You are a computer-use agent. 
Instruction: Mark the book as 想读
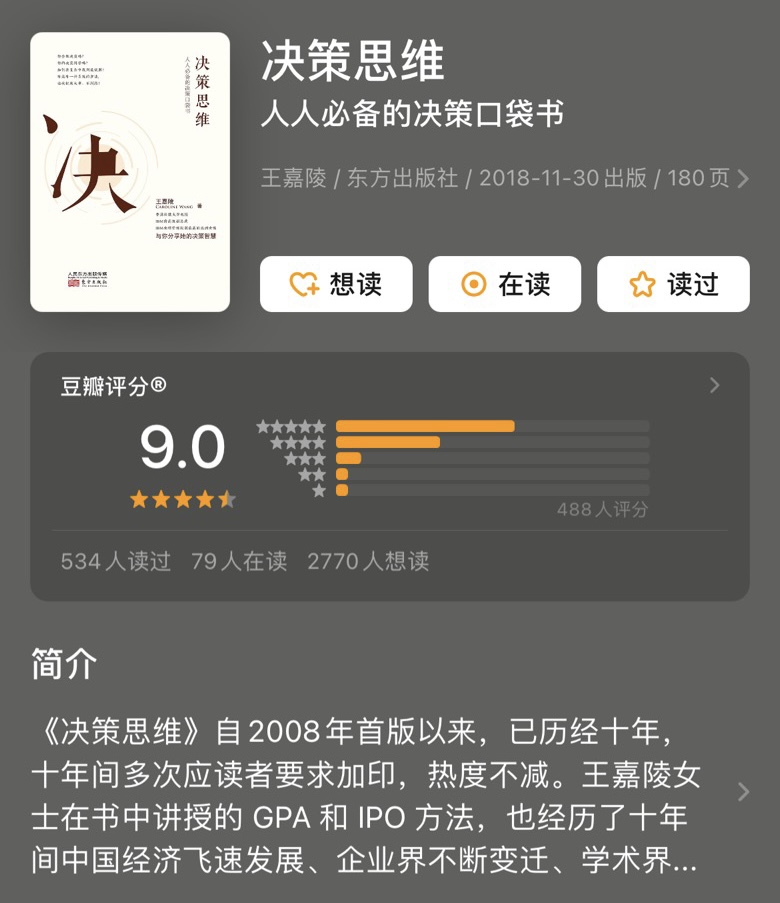point(336,284)
